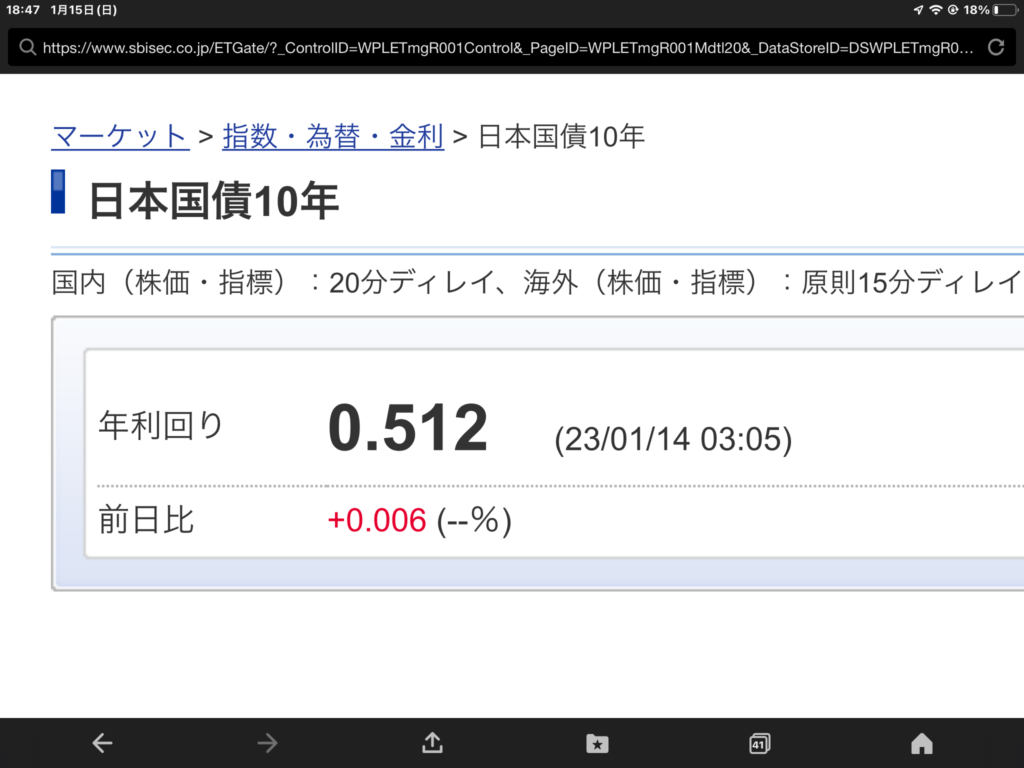Open the bookmarks folder
This screenshot has width=1024, height=768.
[x=597, y=743]
